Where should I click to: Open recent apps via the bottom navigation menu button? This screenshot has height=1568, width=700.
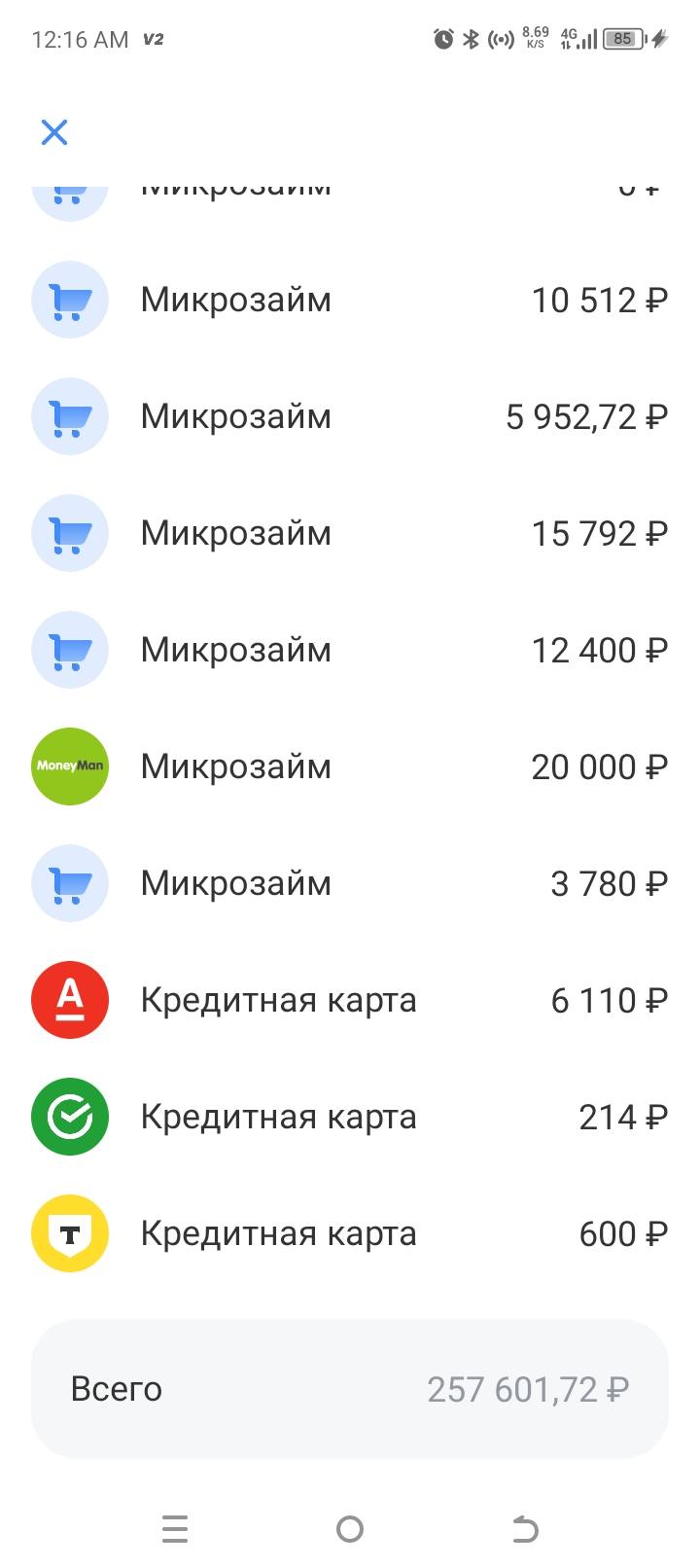pos(175,1528)
